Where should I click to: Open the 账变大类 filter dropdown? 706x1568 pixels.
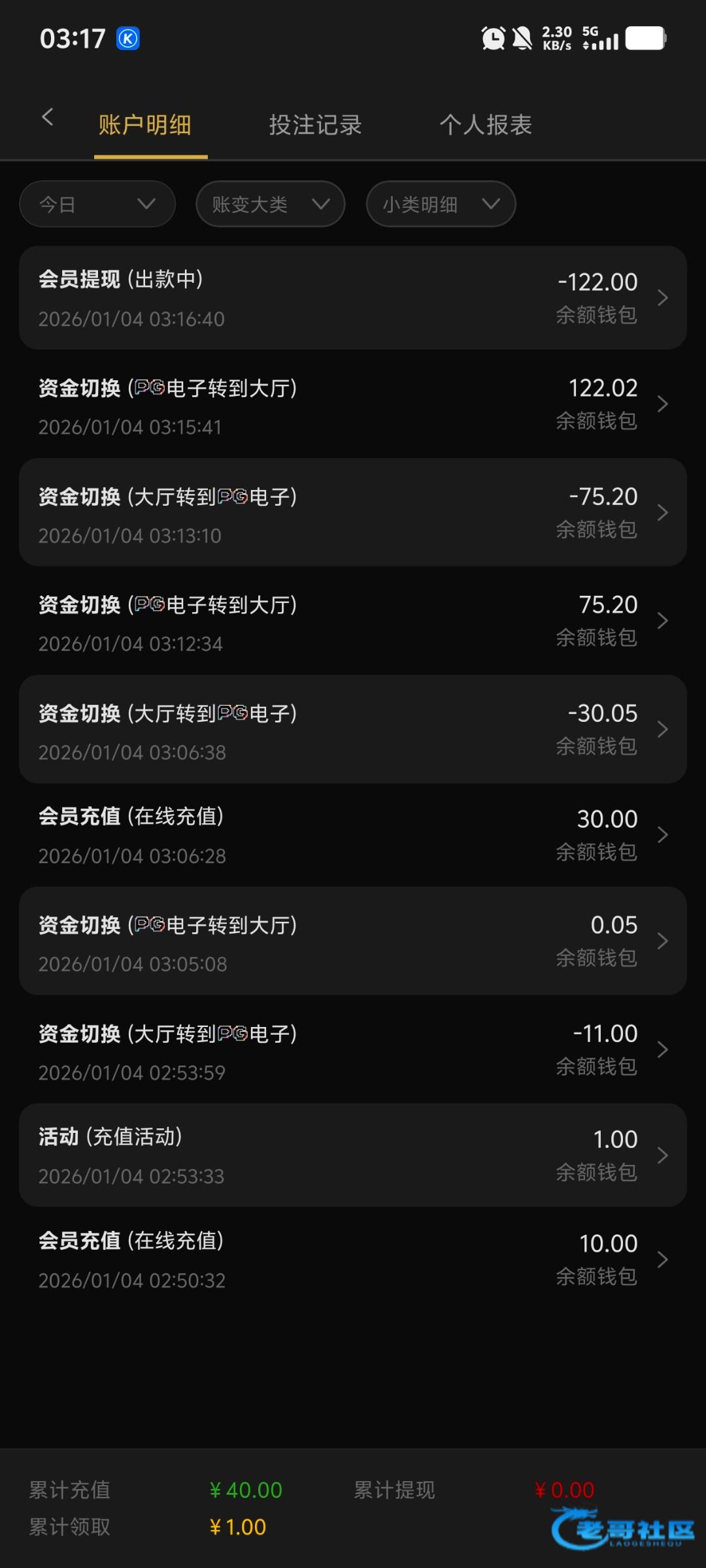pos(271,204)
